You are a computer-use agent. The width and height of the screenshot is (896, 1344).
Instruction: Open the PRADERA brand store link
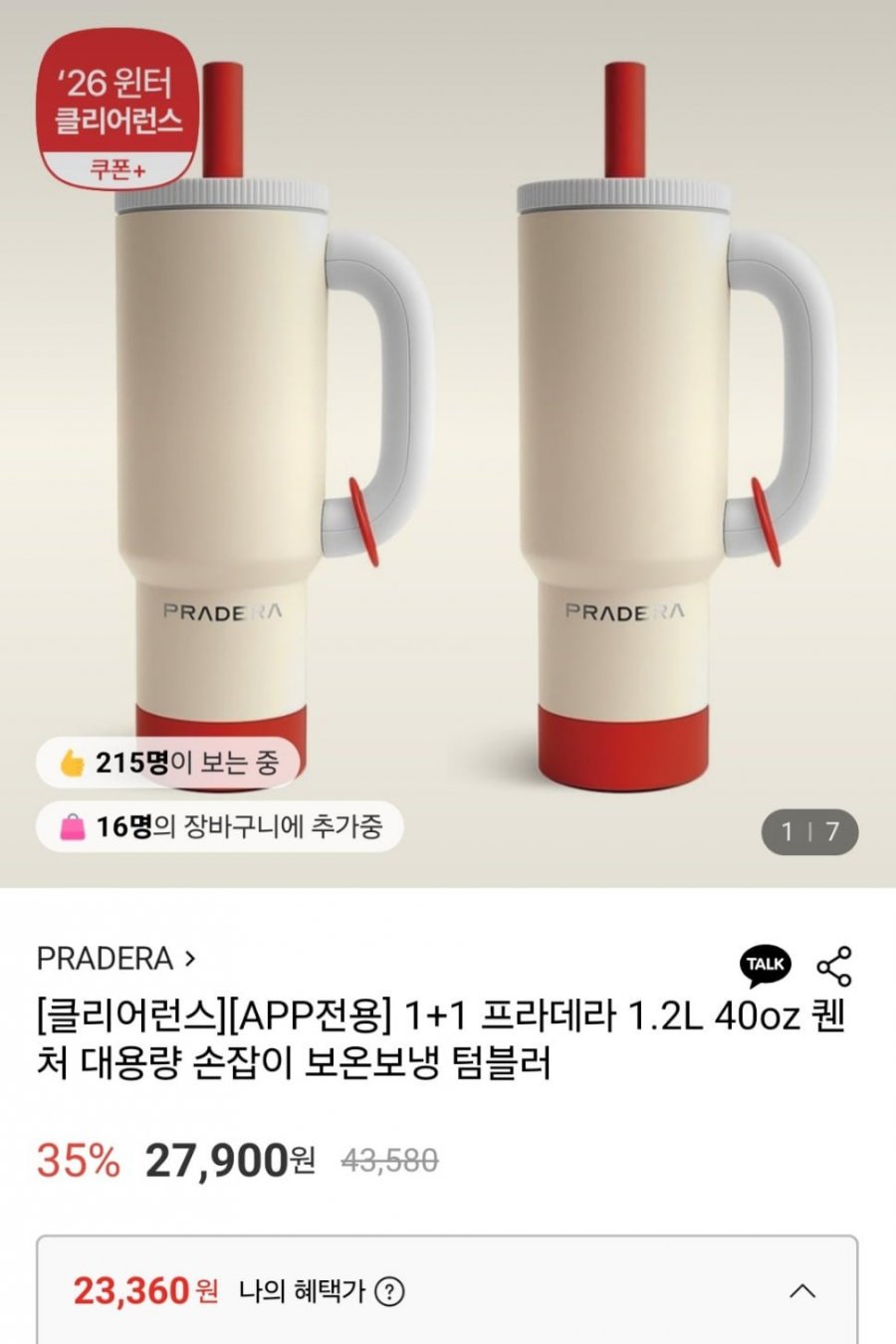click(x=115, y=959)
